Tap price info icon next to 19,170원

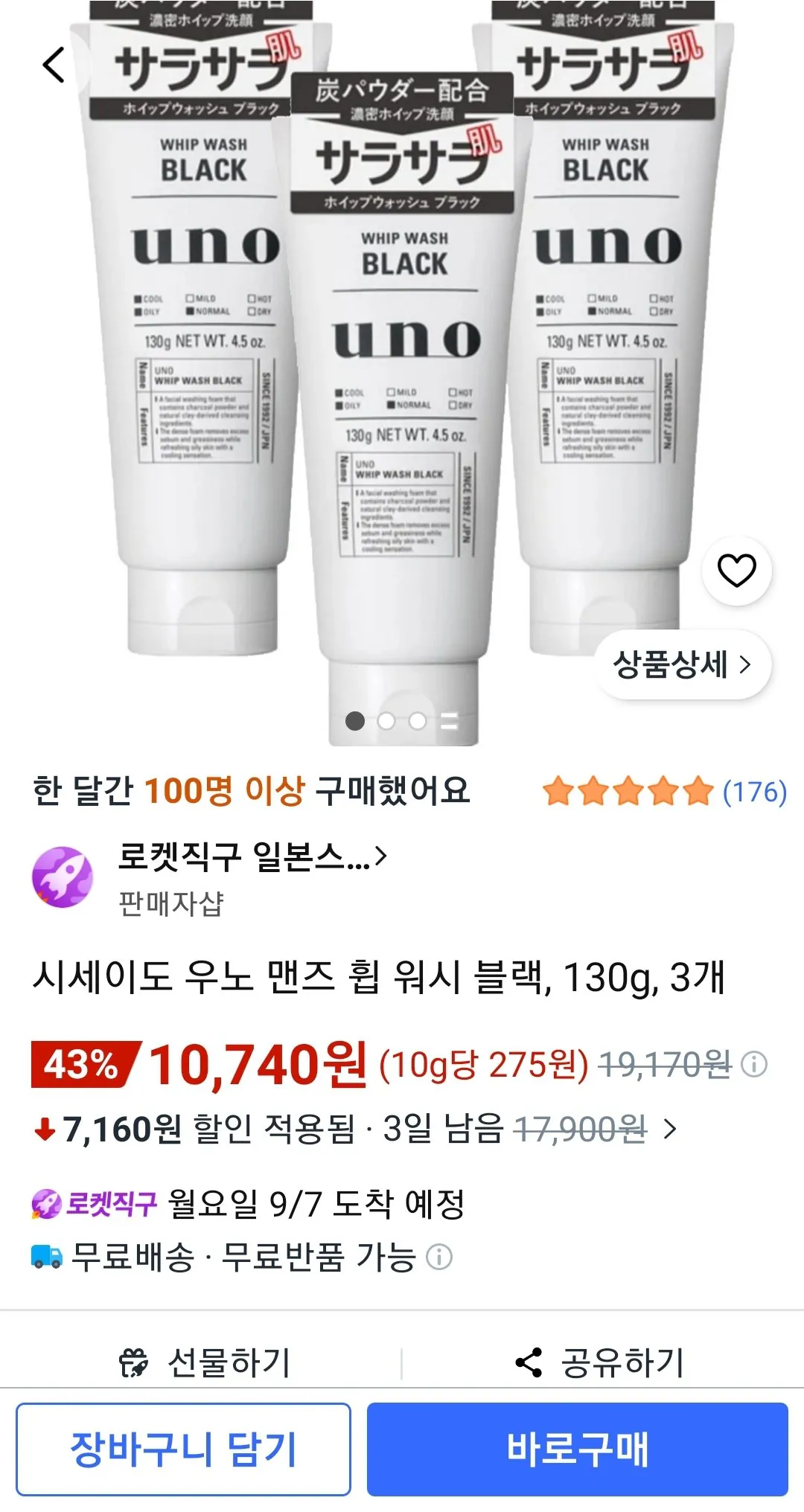coord(755,1064)
